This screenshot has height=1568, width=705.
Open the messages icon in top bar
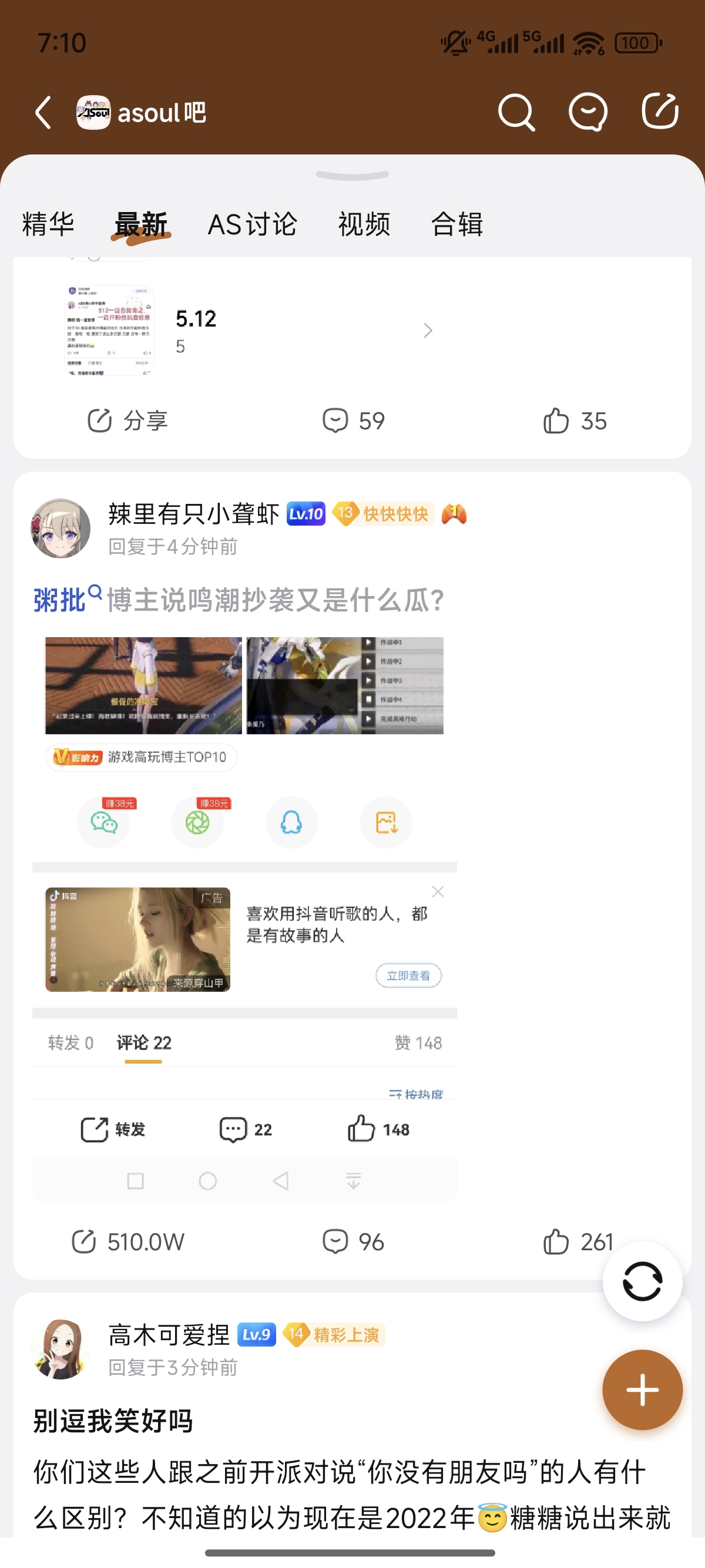587,113
